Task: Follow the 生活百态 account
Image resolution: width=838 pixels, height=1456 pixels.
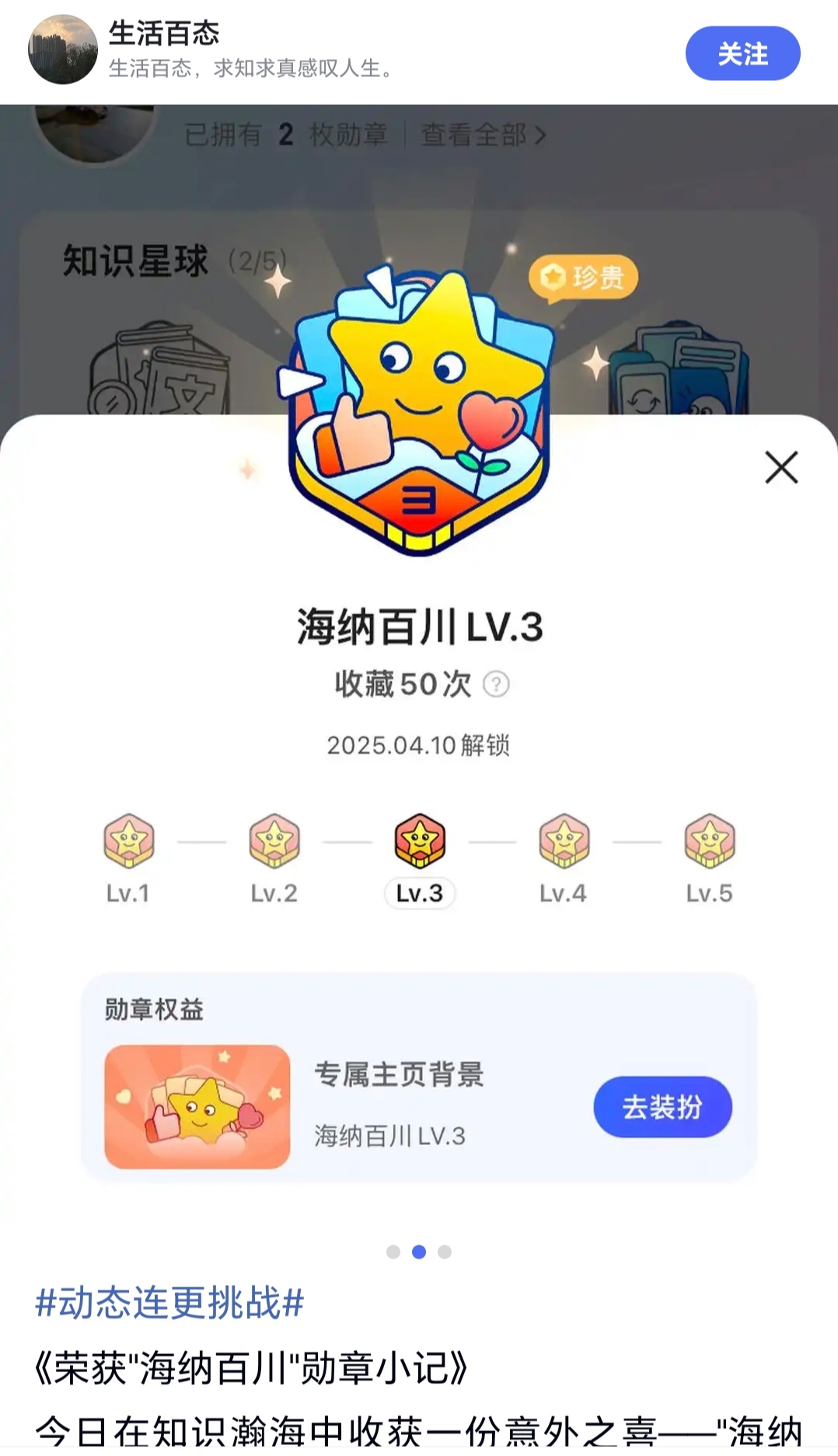Action: [x=742, y=54]
